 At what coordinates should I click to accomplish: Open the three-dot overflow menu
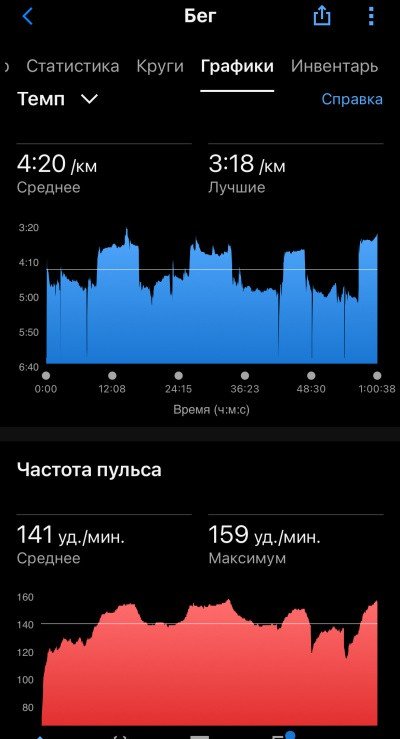(x=371, y=16)
